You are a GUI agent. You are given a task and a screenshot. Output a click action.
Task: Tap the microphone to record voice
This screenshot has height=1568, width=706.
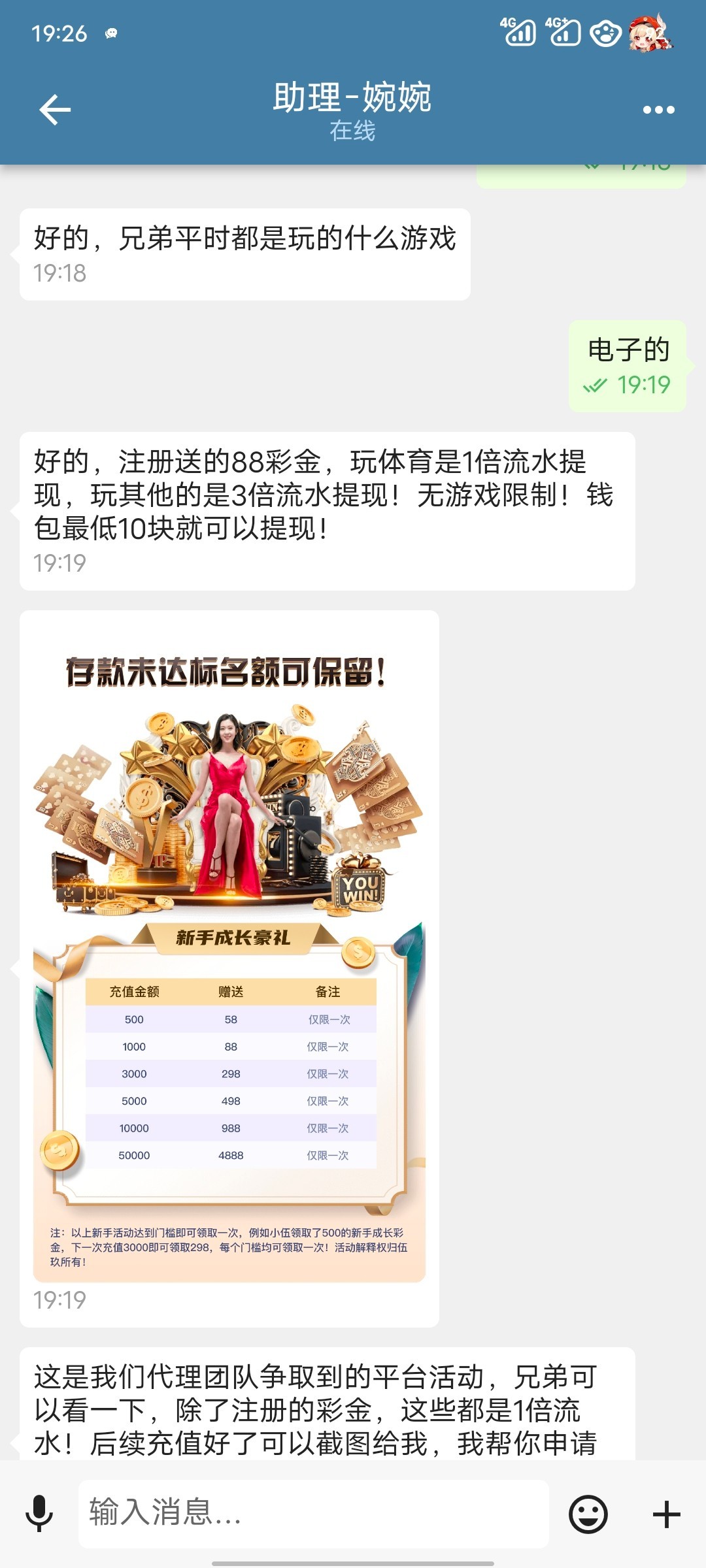[39, 1513]
